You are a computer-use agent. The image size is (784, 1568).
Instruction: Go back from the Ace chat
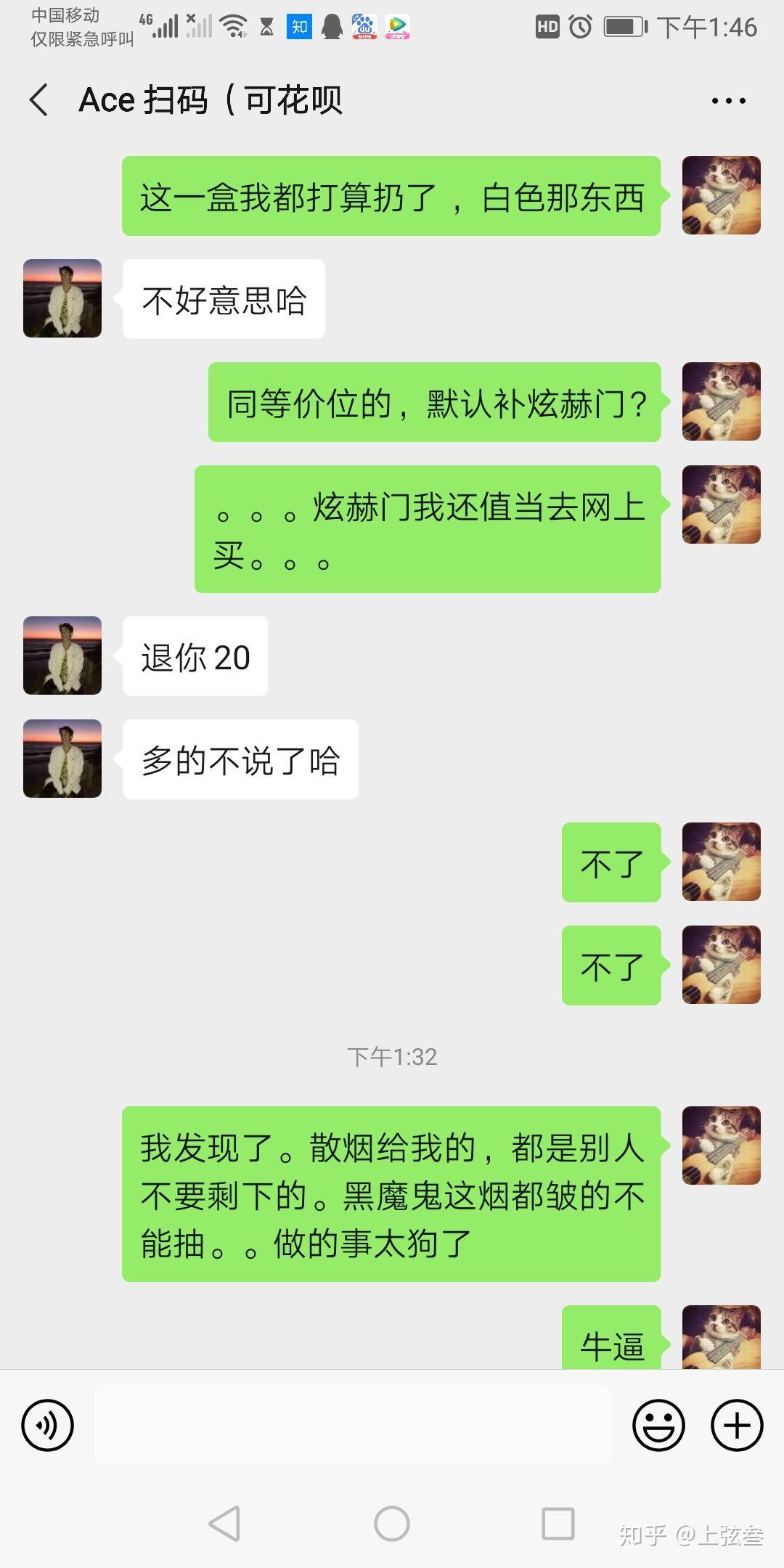[x=39, y=100]
